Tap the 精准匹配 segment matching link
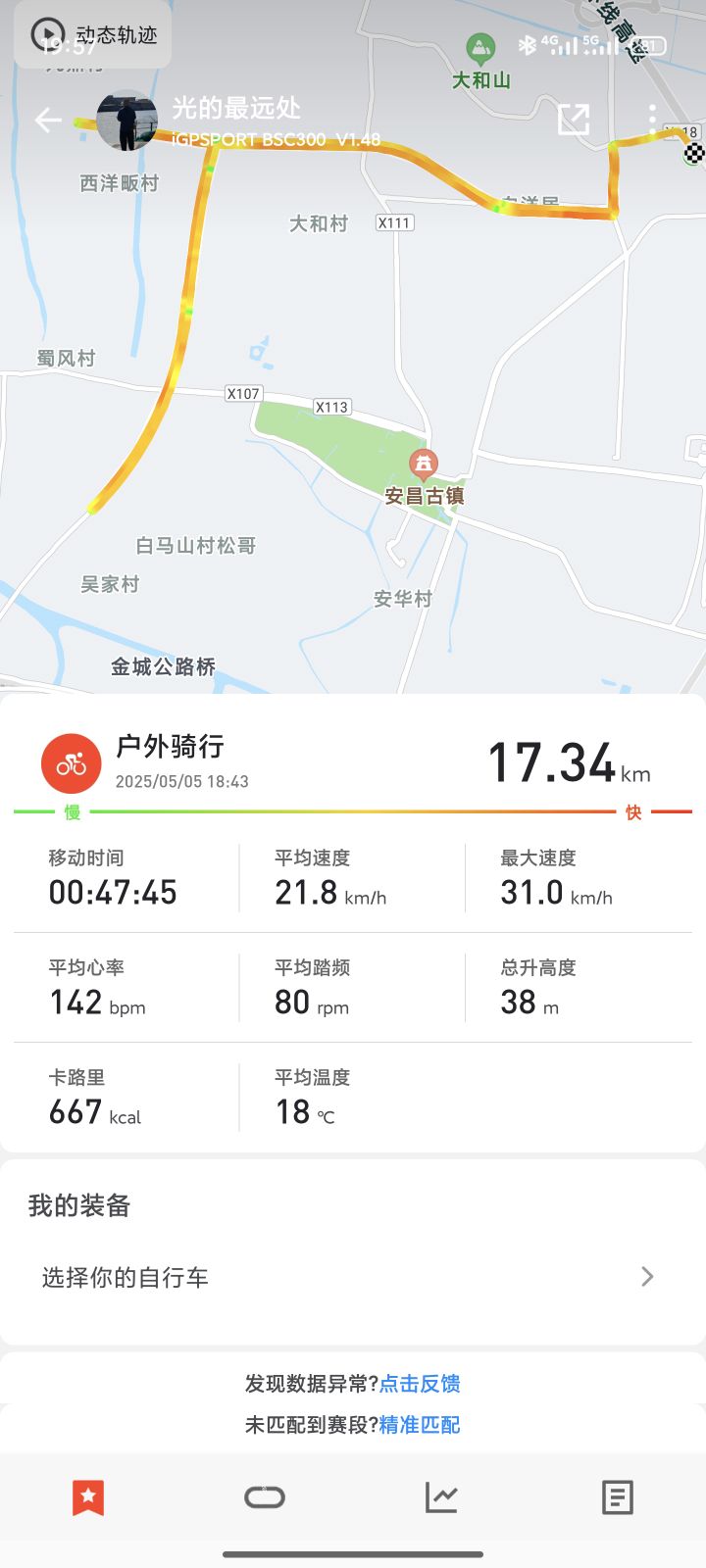Screen dimensions: 706x1568 tap(420, 1425)
